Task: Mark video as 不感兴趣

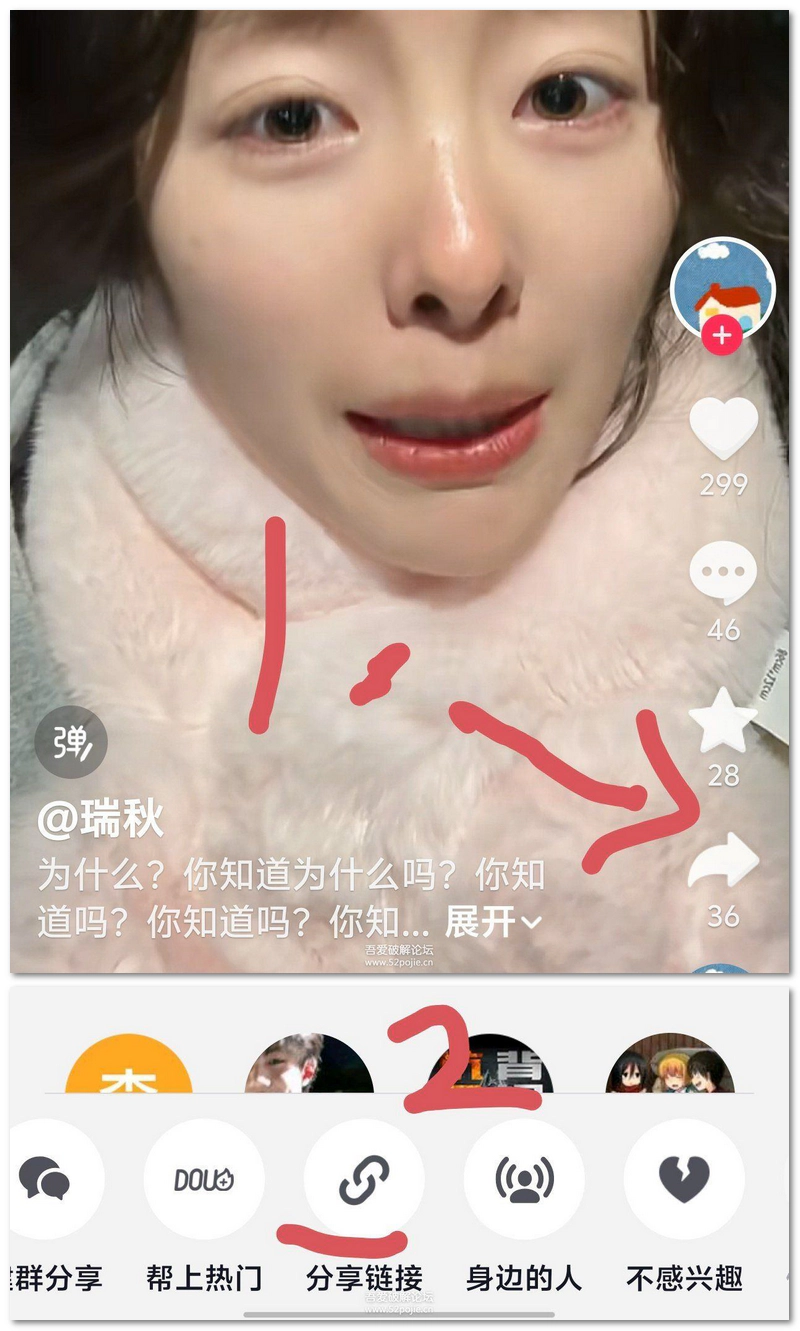Action: 684,1180
